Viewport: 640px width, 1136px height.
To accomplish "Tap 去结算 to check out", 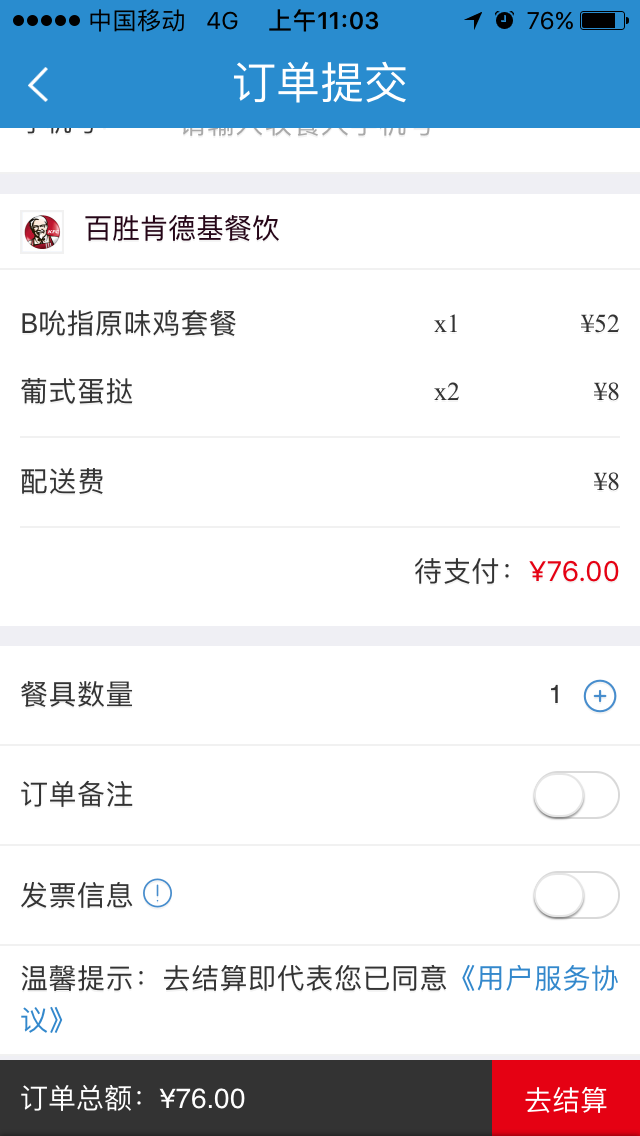I will click(566, 1098).
